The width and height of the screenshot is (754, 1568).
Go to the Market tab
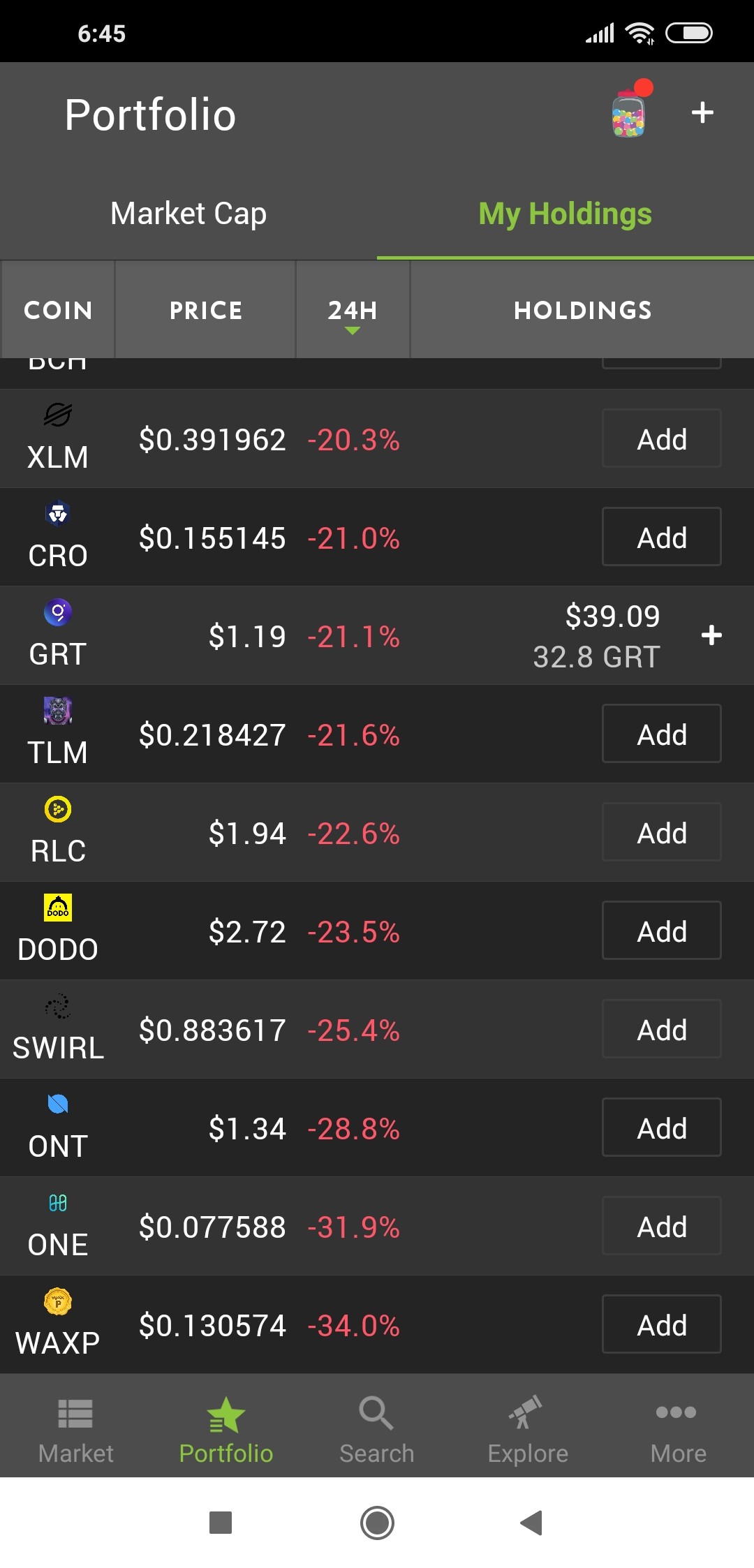click(75, 1429)
